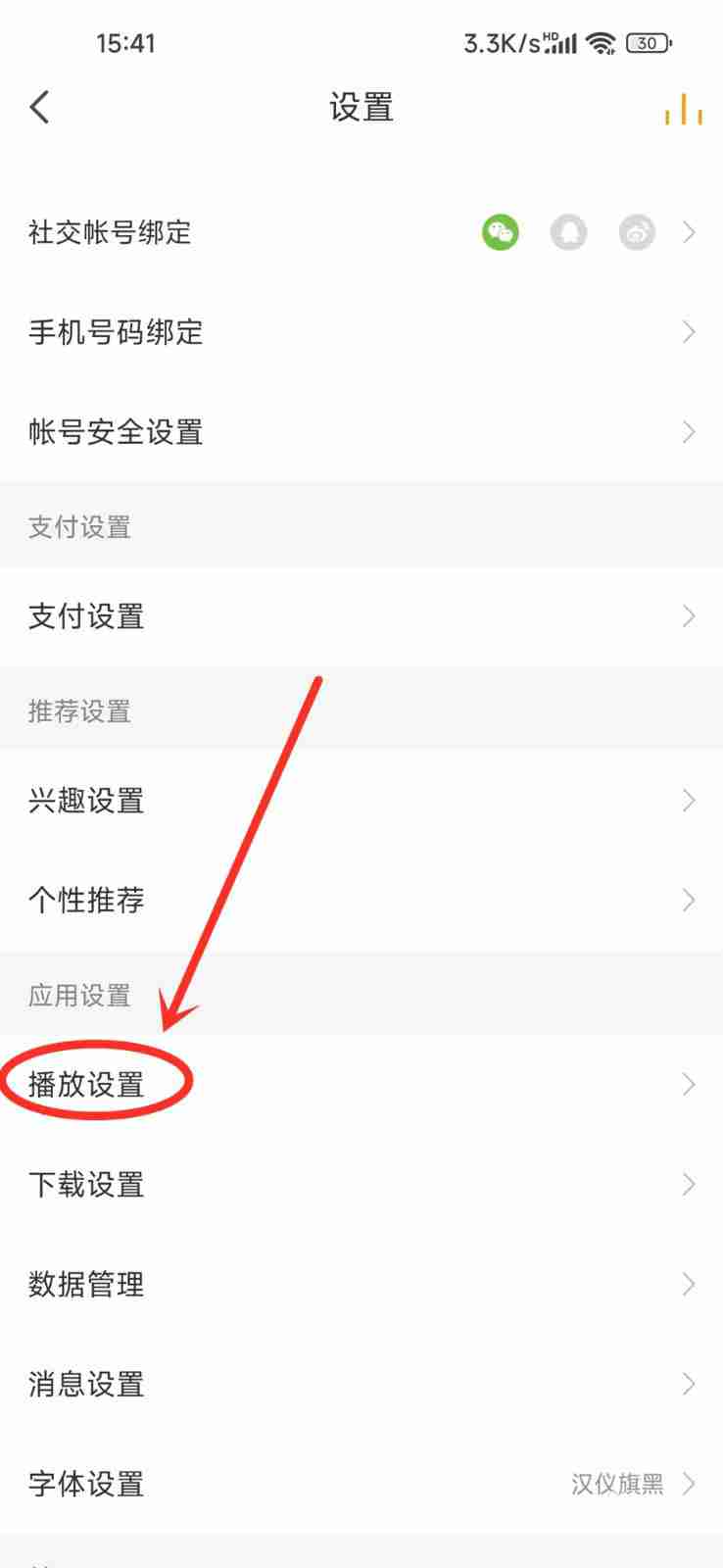Go back using the top-left arrow
Image resolution: width=723 pixels, height=1568 pixels.
(40, 107)
